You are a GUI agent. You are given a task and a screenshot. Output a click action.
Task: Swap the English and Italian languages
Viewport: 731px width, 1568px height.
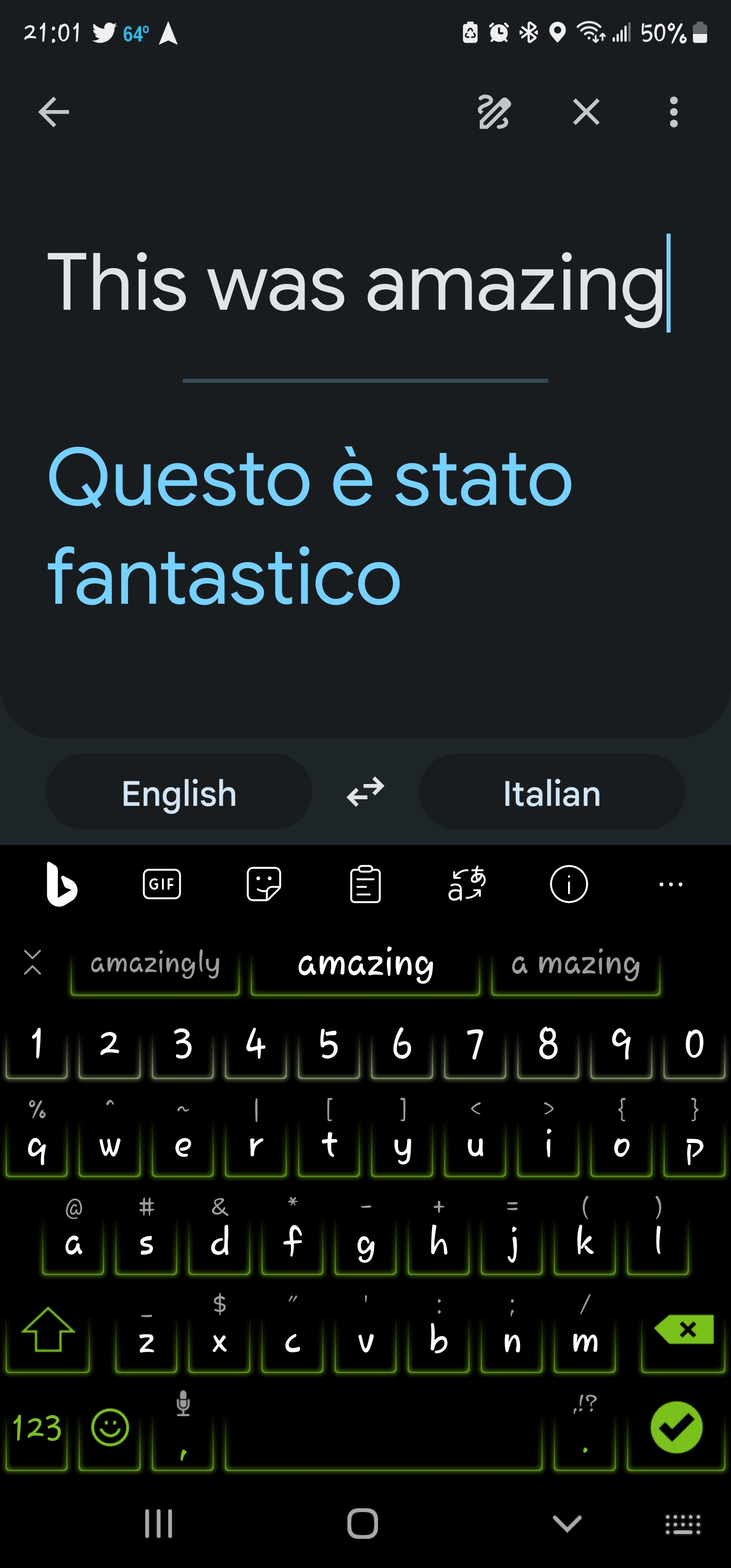365,793
